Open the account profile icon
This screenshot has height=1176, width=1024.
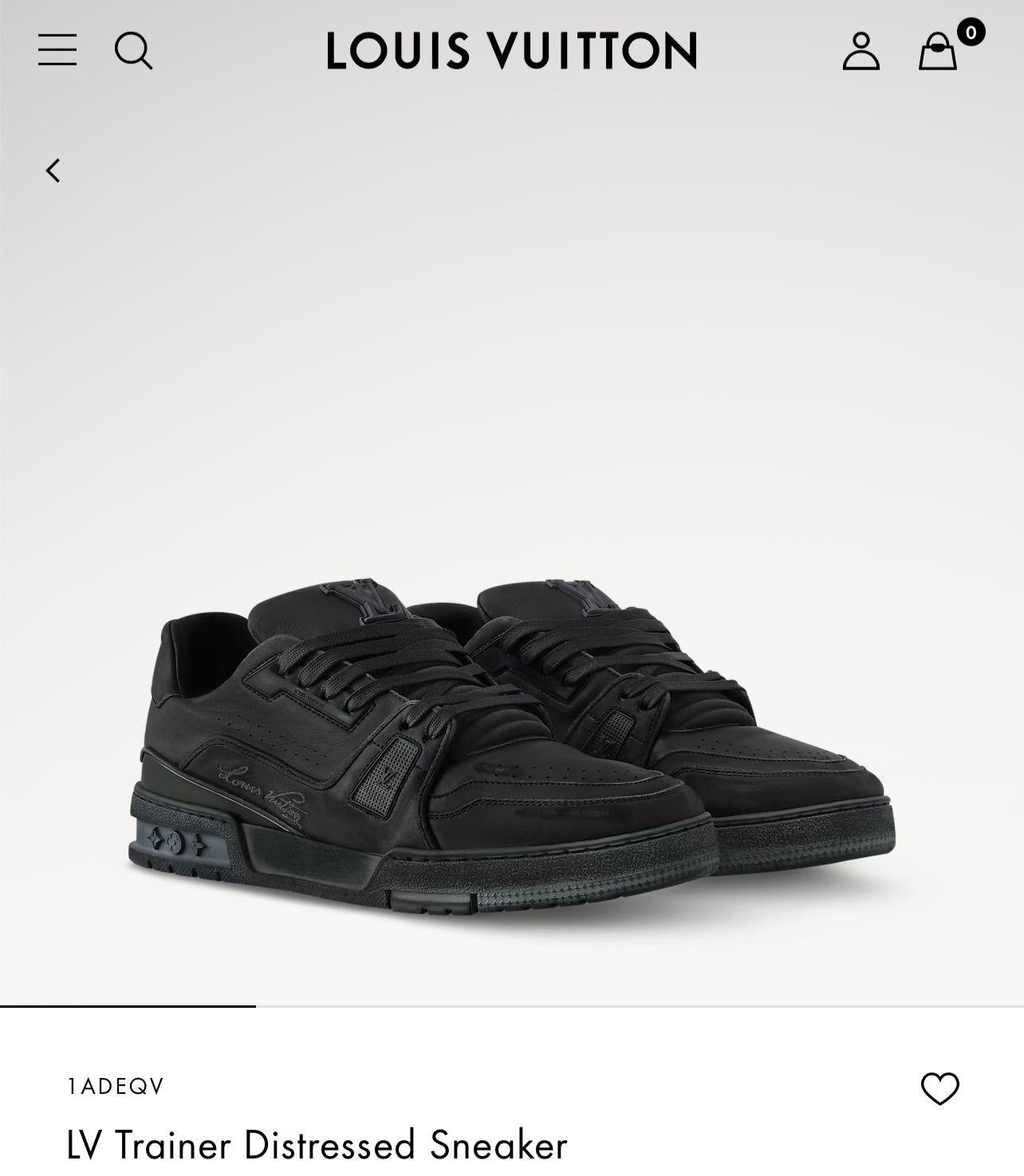pos(861,51)
